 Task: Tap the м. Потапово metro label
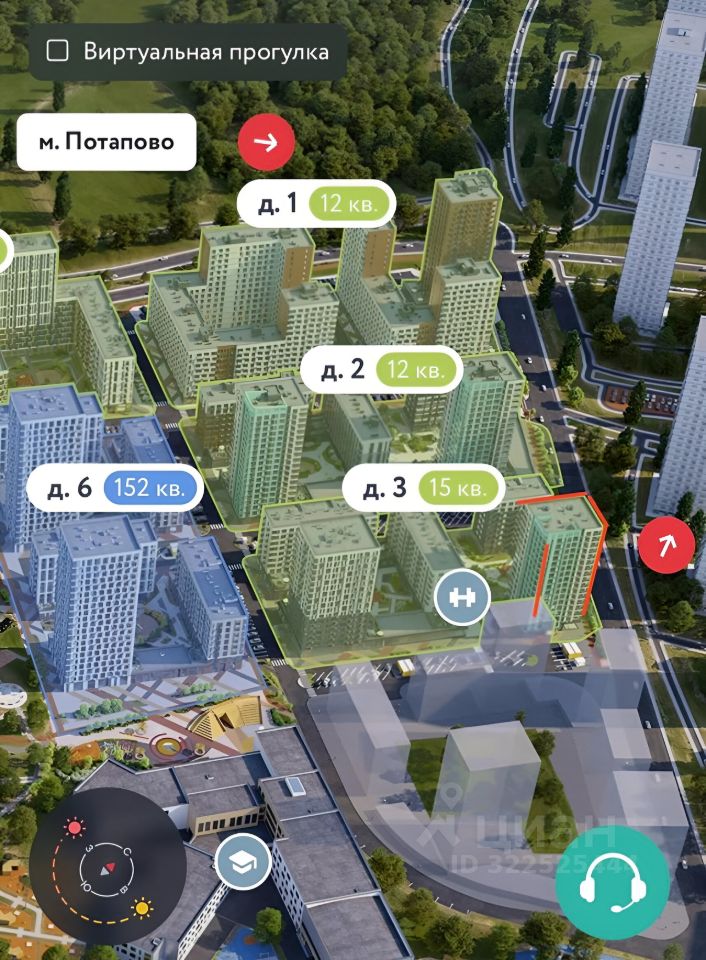click(x=106, y=142)
